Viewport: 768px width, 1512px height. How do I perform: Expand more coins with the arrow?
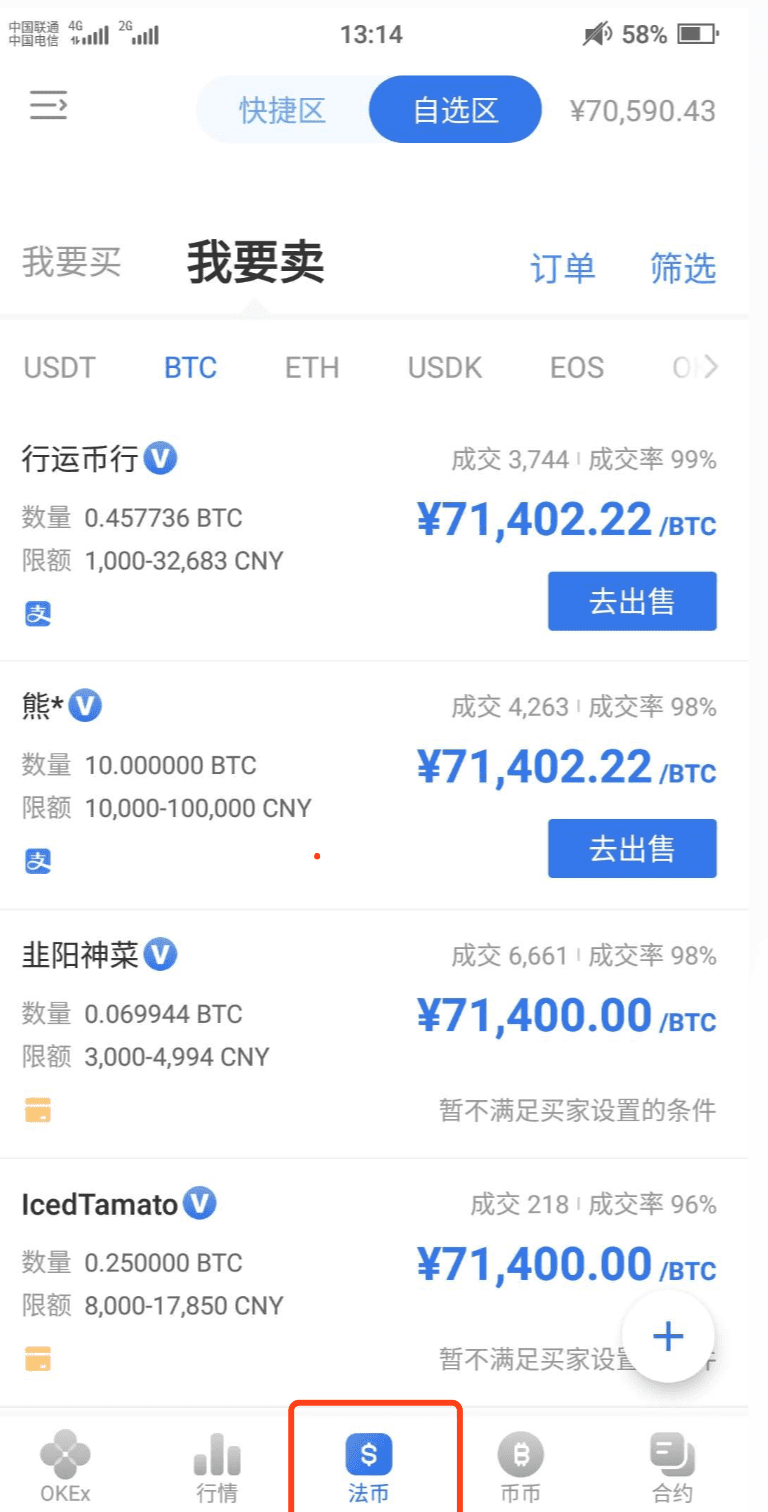coord(710,367)
